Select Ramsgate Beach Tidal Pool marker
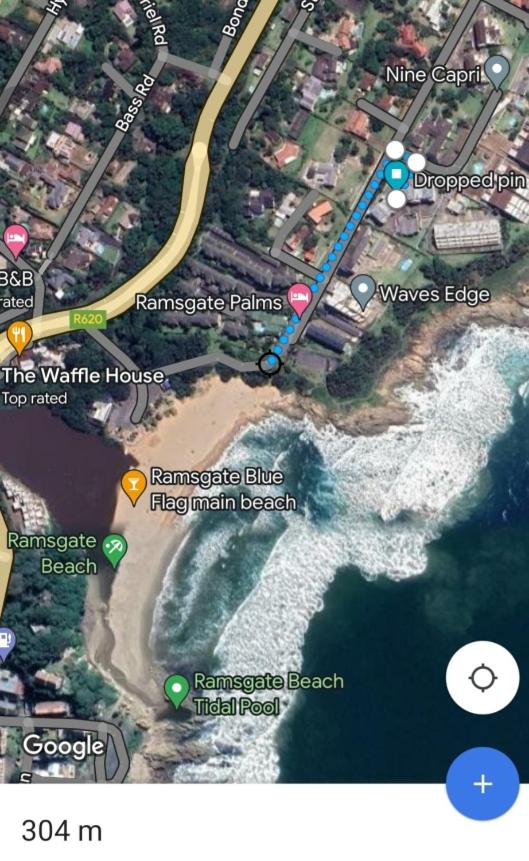 177,690
